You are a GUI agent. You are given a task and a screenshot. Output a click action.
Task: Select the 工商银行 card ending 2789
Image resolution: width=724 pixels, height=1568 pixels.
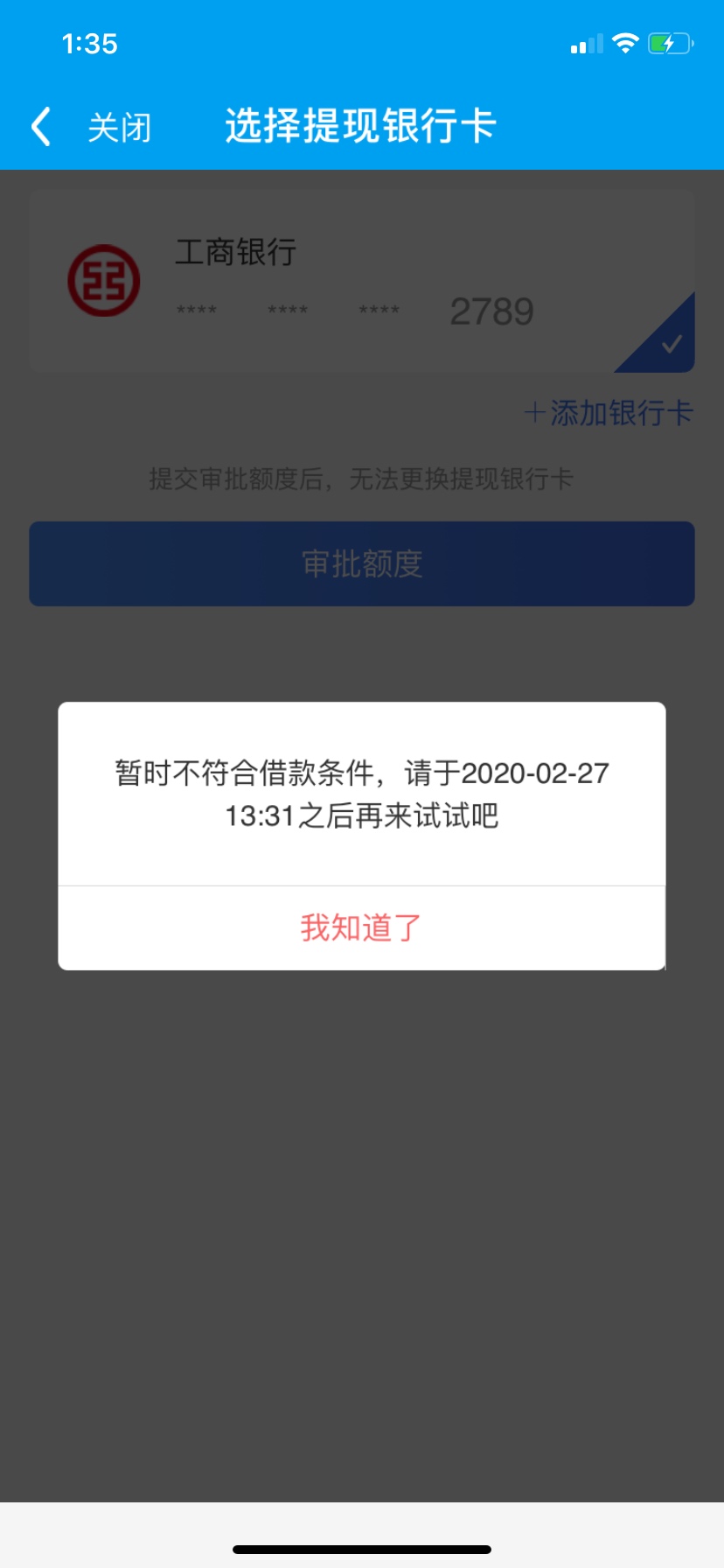pos(362,282)
